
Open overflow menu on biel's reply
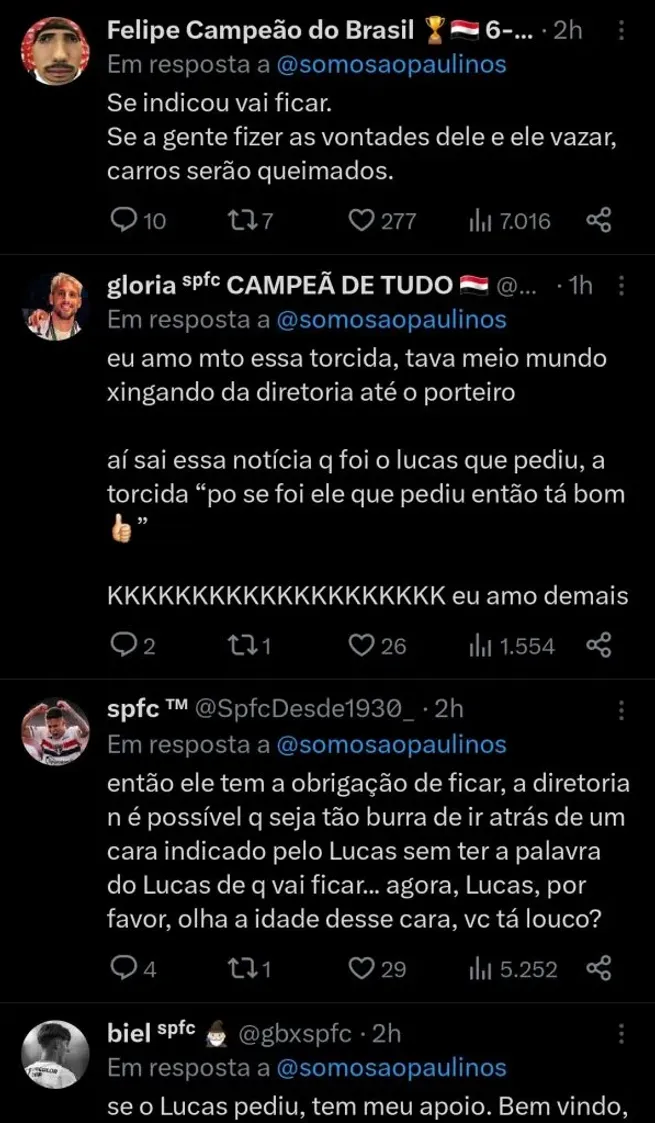coord(622,1034)
